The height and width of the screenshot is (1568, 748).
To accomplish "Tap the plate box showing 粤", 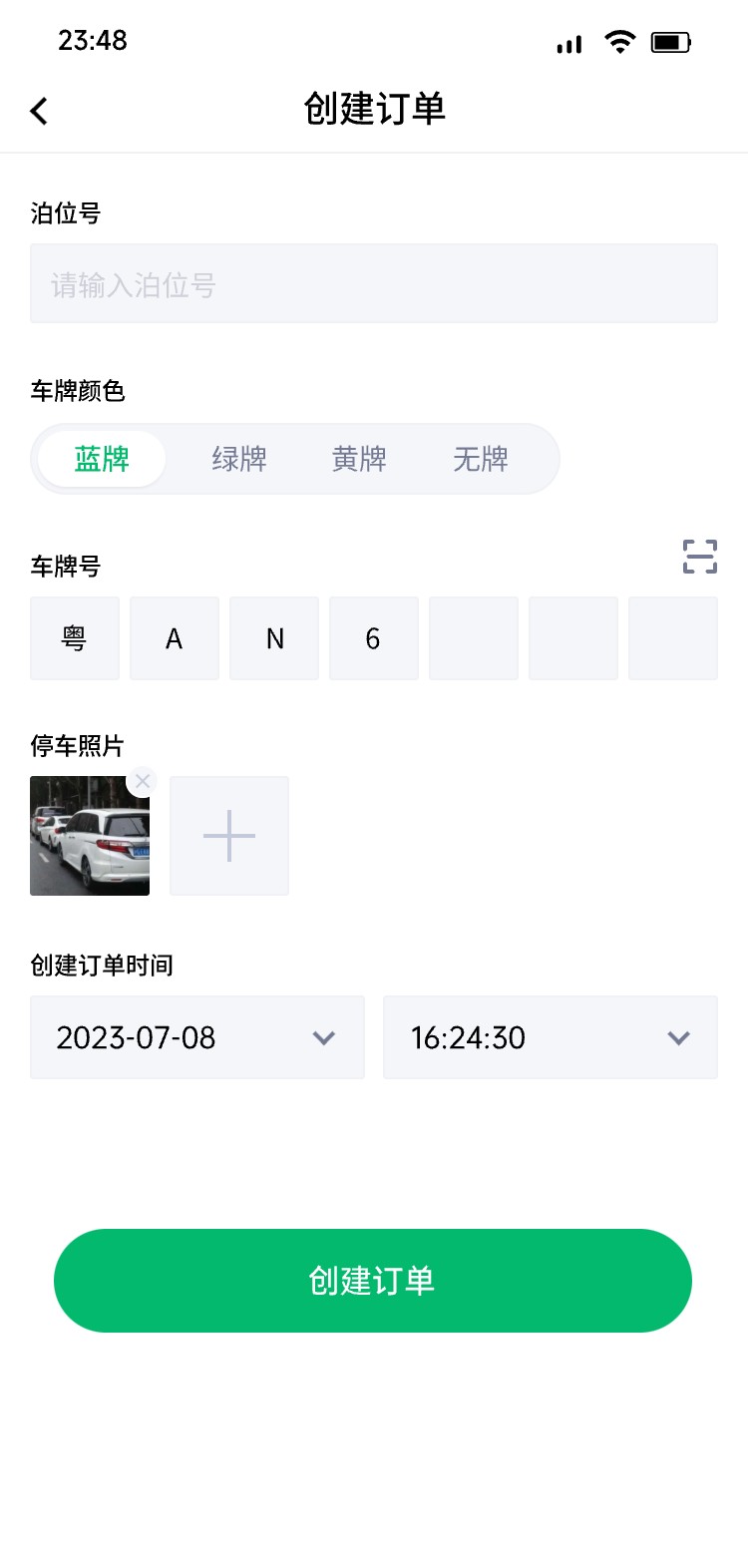I will point(75,638).
